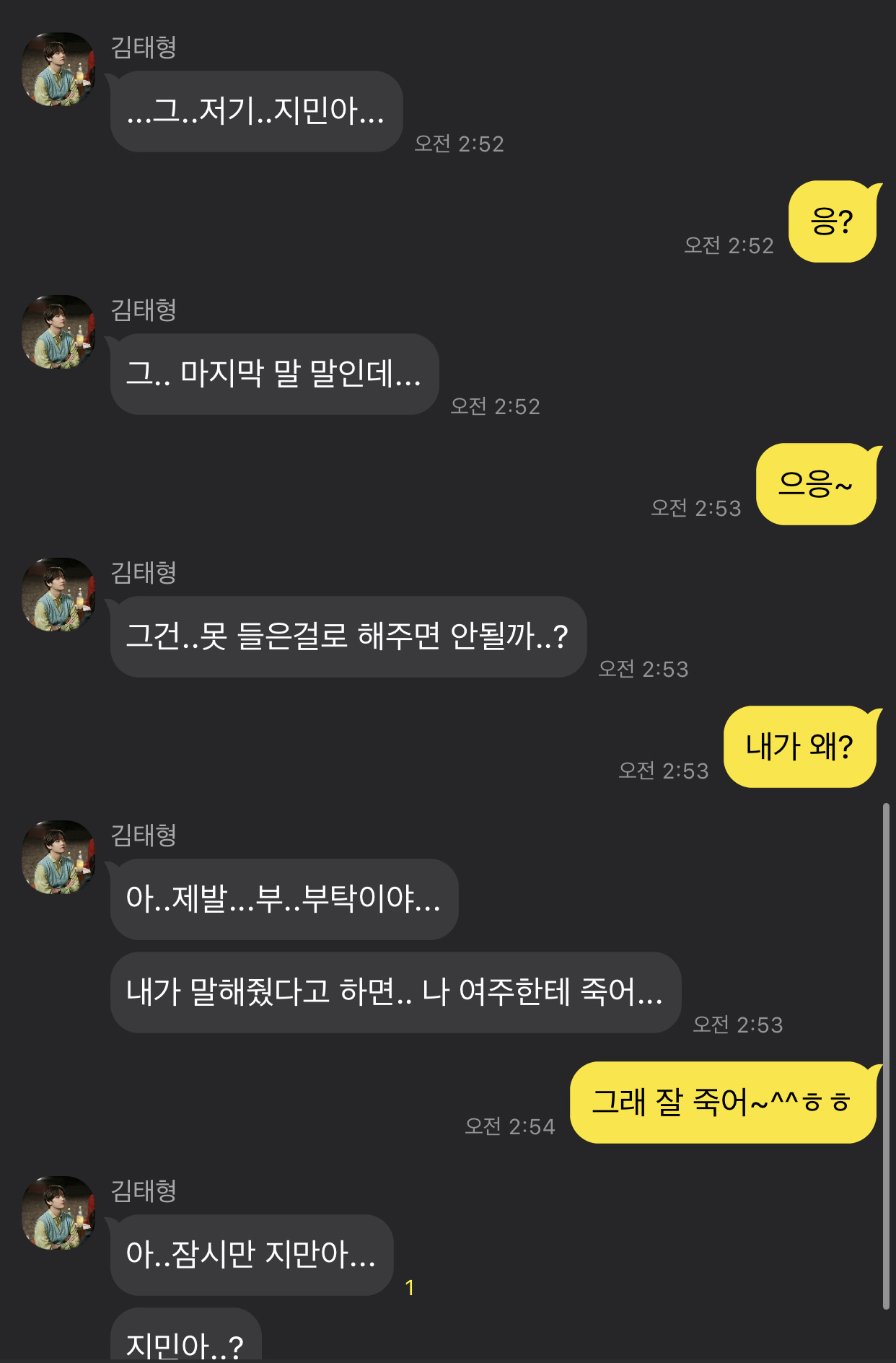Image resolution: width=896 pixels, height=1363 pixels.
Task: Select 김태형's avatar beside '아..제발…부..부탁이야…'
Action: click(x=58, y=857)
